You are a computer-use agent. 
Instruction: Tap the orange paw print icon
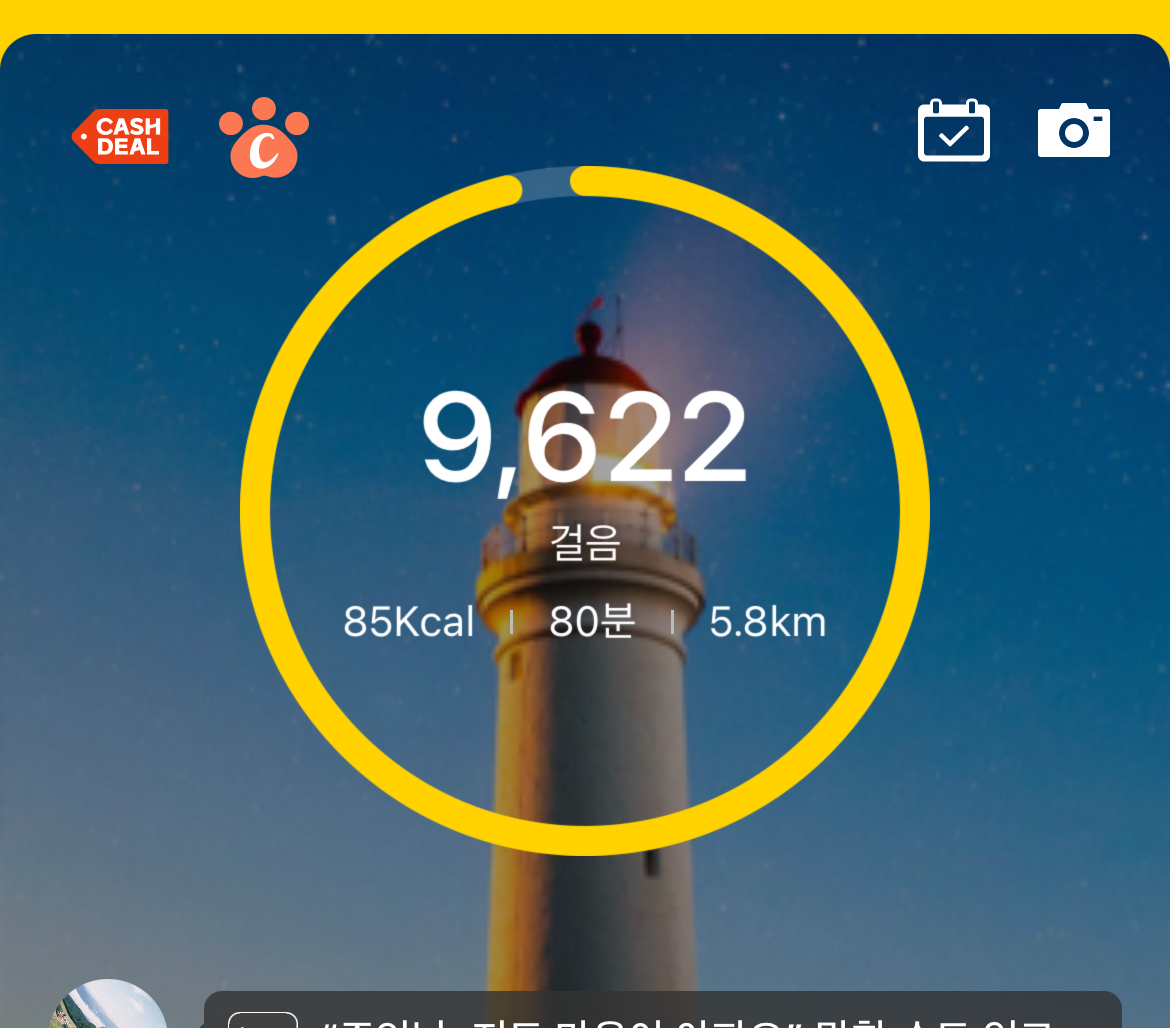coord(264,138)
